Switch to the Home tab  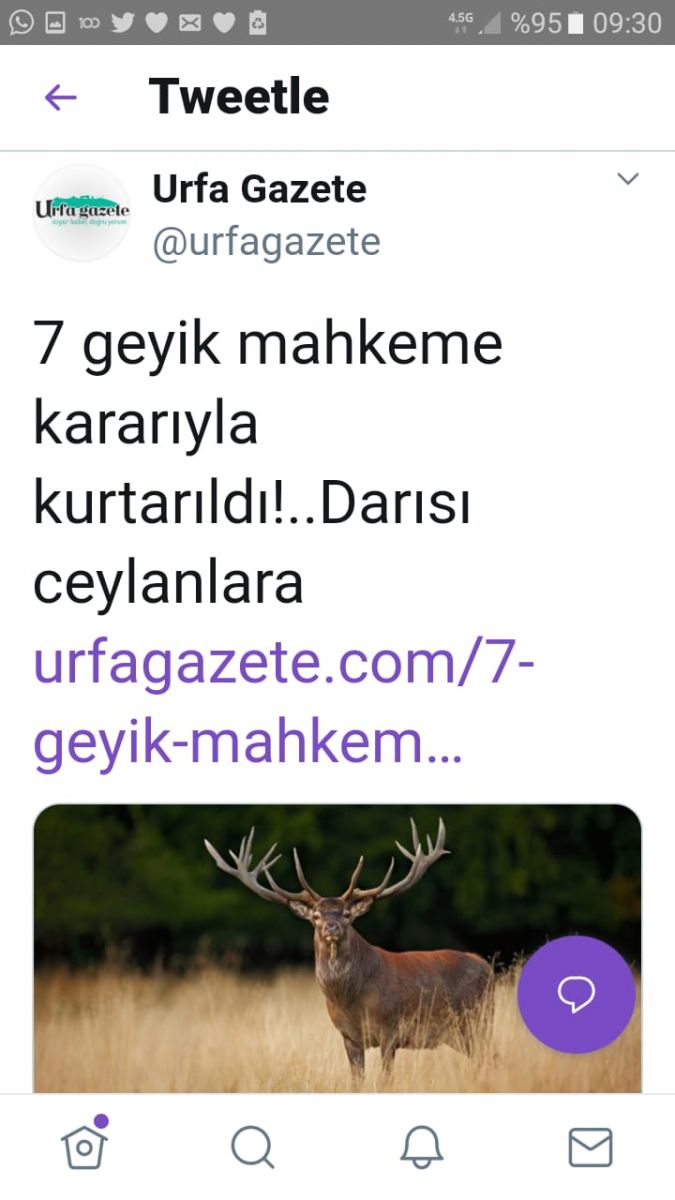(84, 1146)
